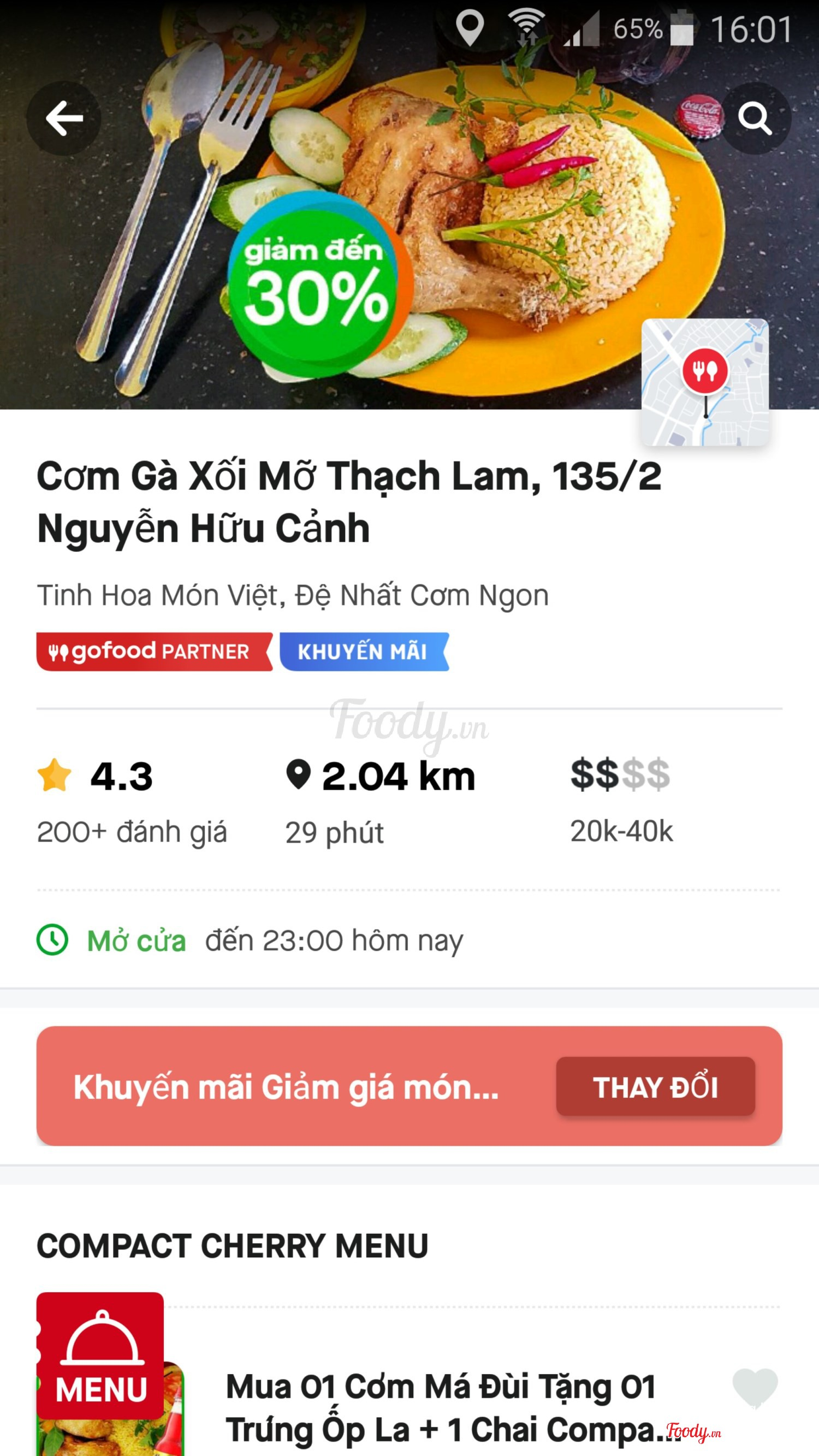This screenshot has height=1456, width=819.
Task: Open the restaurant location map thumbnail
Action: click(x=704, y=382)
